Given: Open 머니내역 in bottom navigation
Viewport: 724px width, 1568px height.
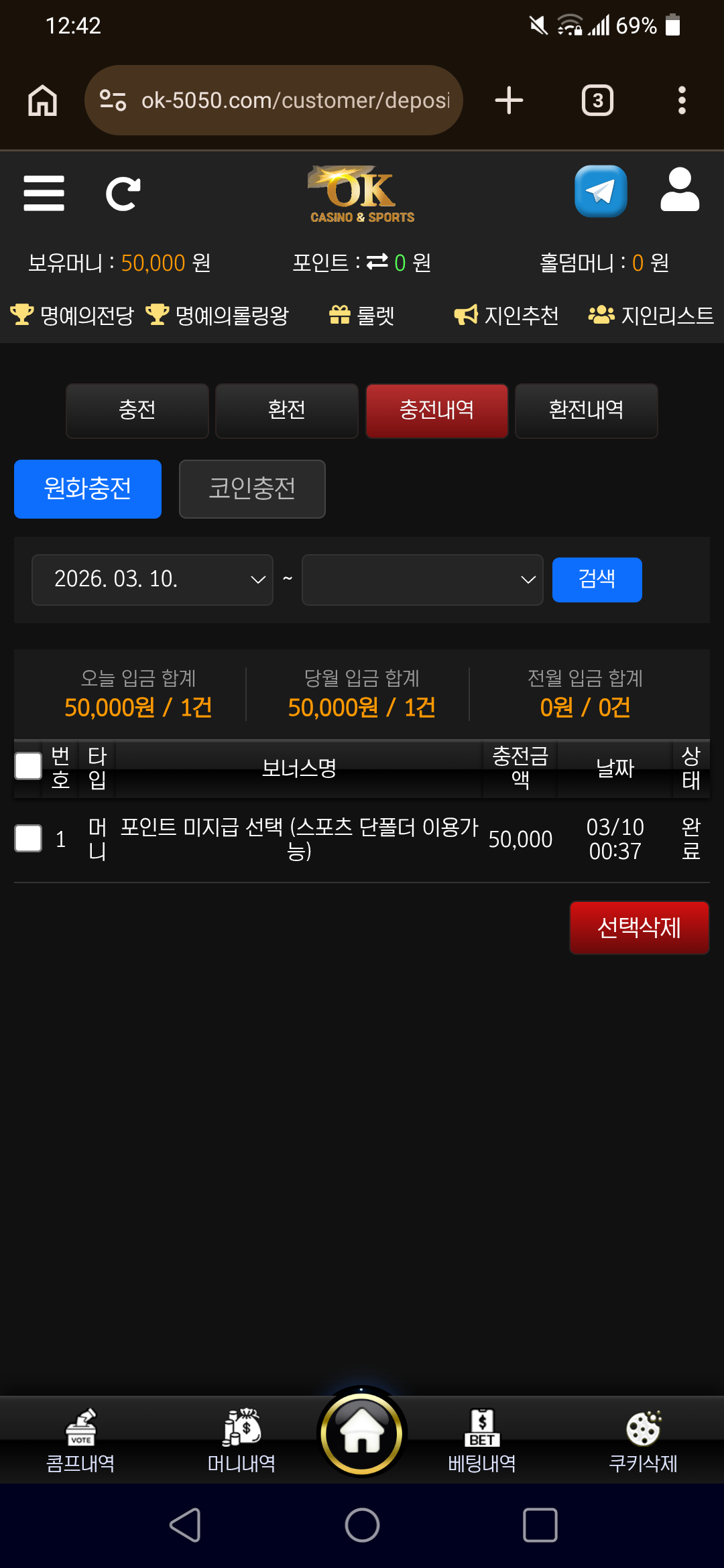Looking at the screenshot, I should (x=241, y=1441).
